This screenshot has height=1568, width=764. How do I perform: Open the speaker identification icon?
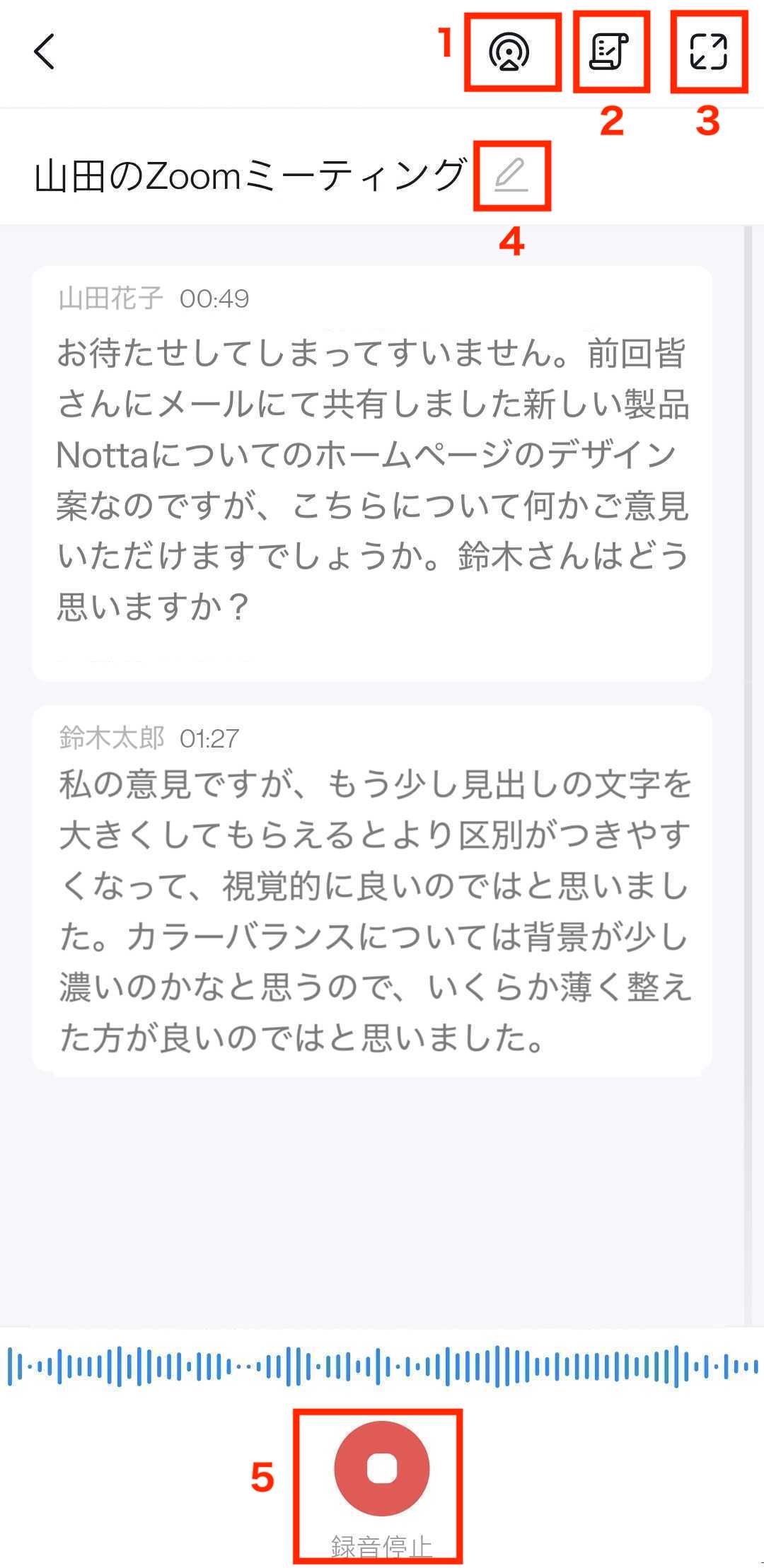(x=509, y=52)
